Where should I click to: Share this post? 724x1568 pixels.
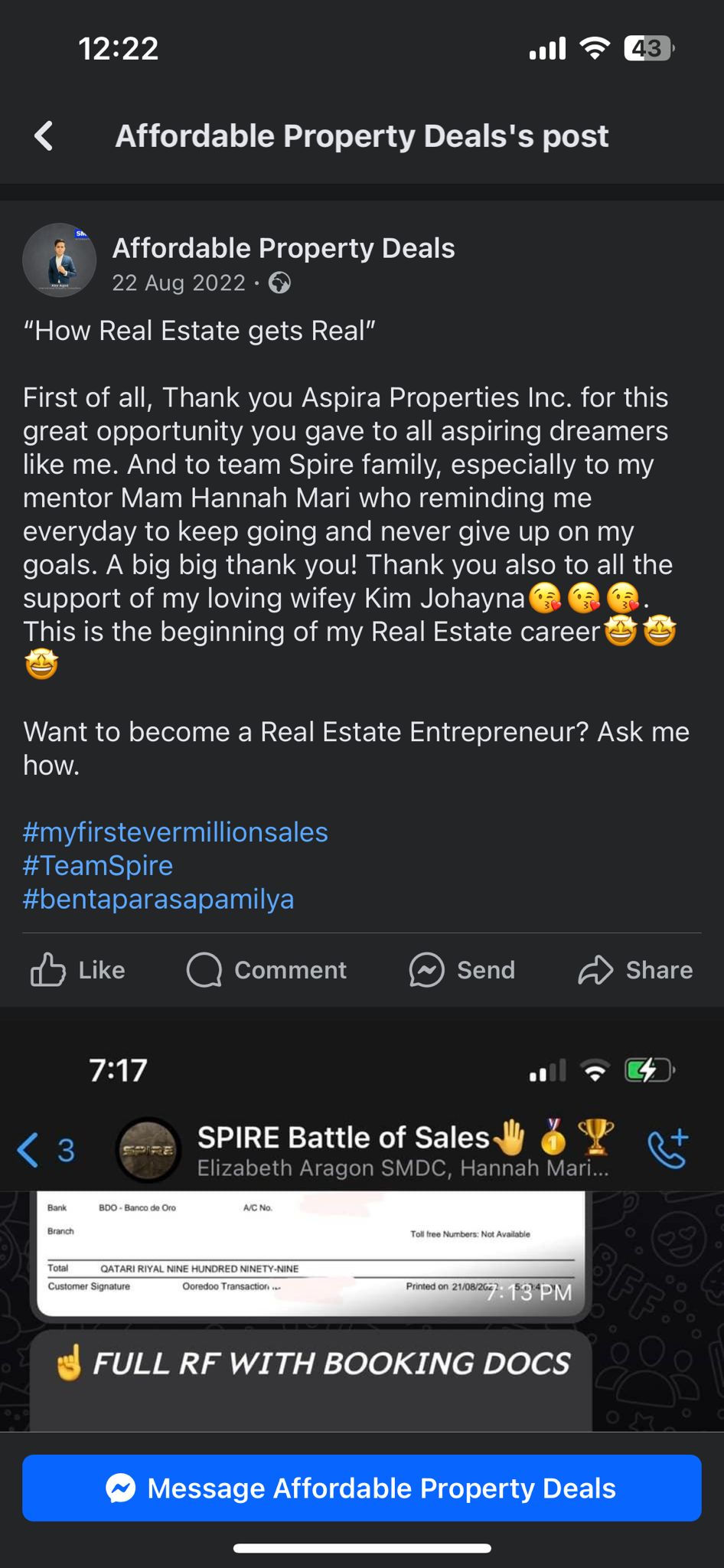click(x=635, y=970)
